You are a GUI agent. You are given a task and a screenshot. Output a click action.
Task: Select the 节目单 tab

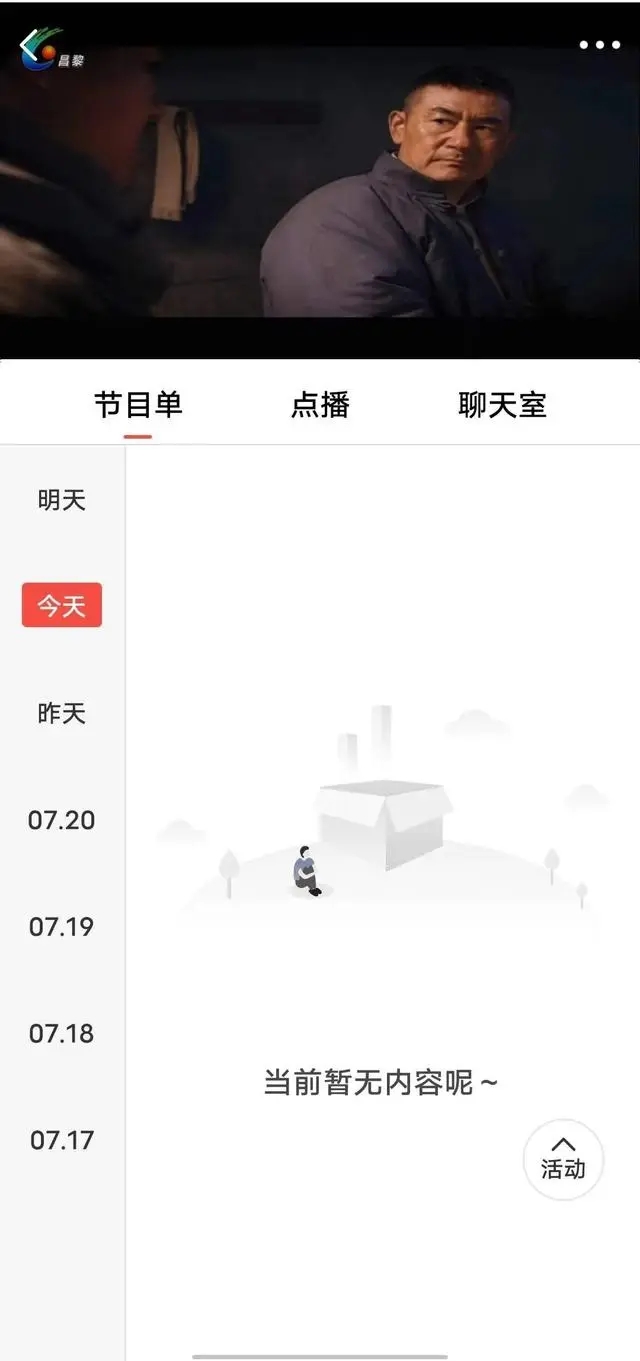[138, 405]
